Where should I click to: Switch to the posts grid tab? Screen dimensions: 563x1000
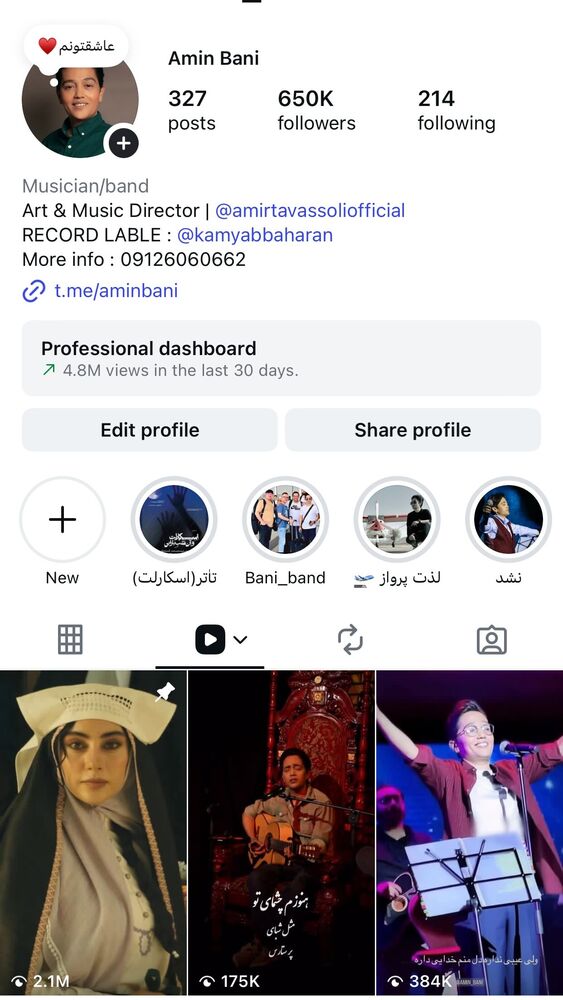70,639
